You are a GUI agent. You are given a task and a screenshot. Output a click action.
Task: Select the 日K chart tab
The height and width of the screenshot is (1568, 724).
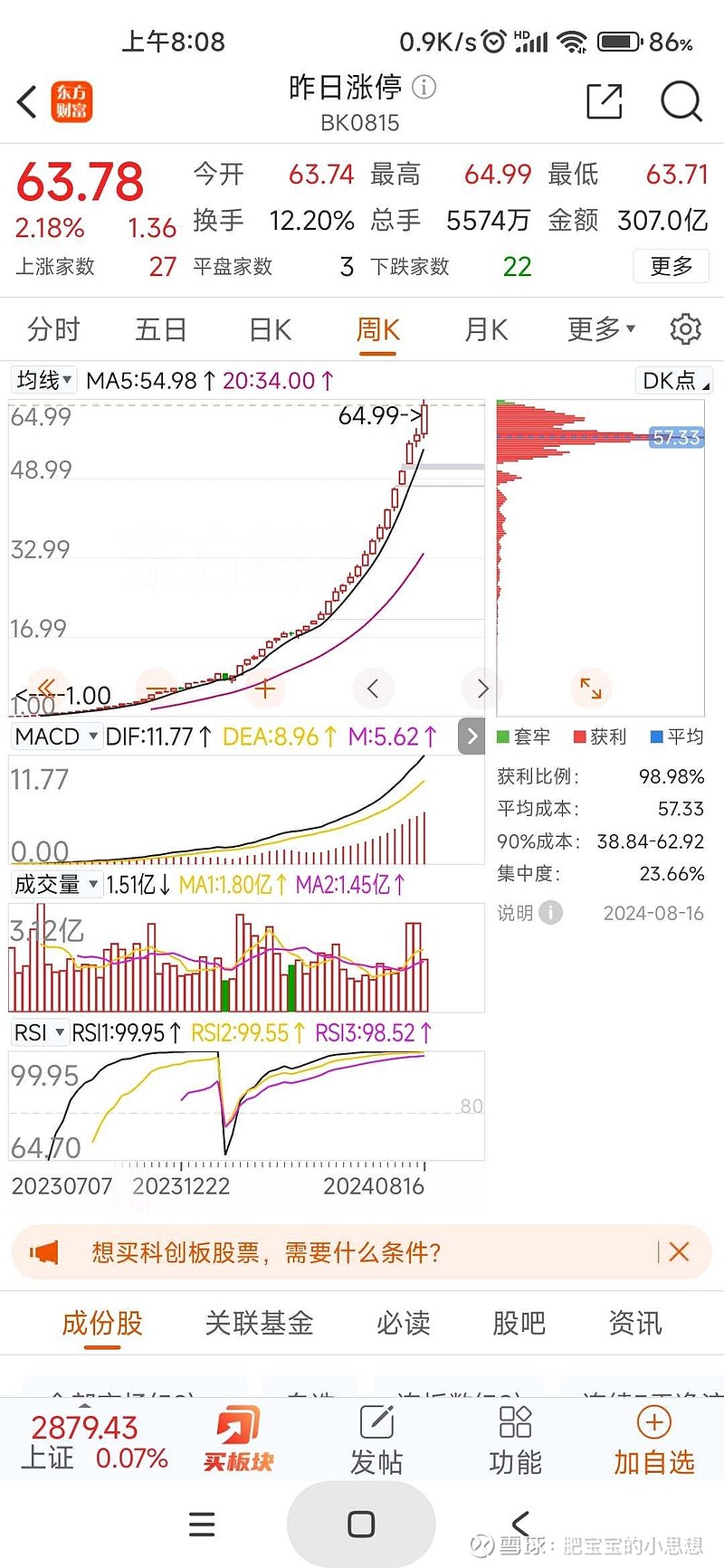pyautogui.click(x=270, y=329)
